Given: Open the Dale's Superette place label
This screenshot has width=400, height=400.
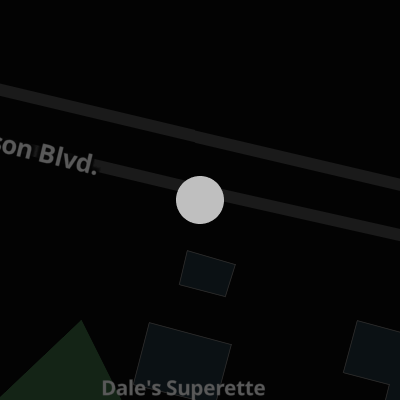Looking at the screenshot, I should click(184, 388).
